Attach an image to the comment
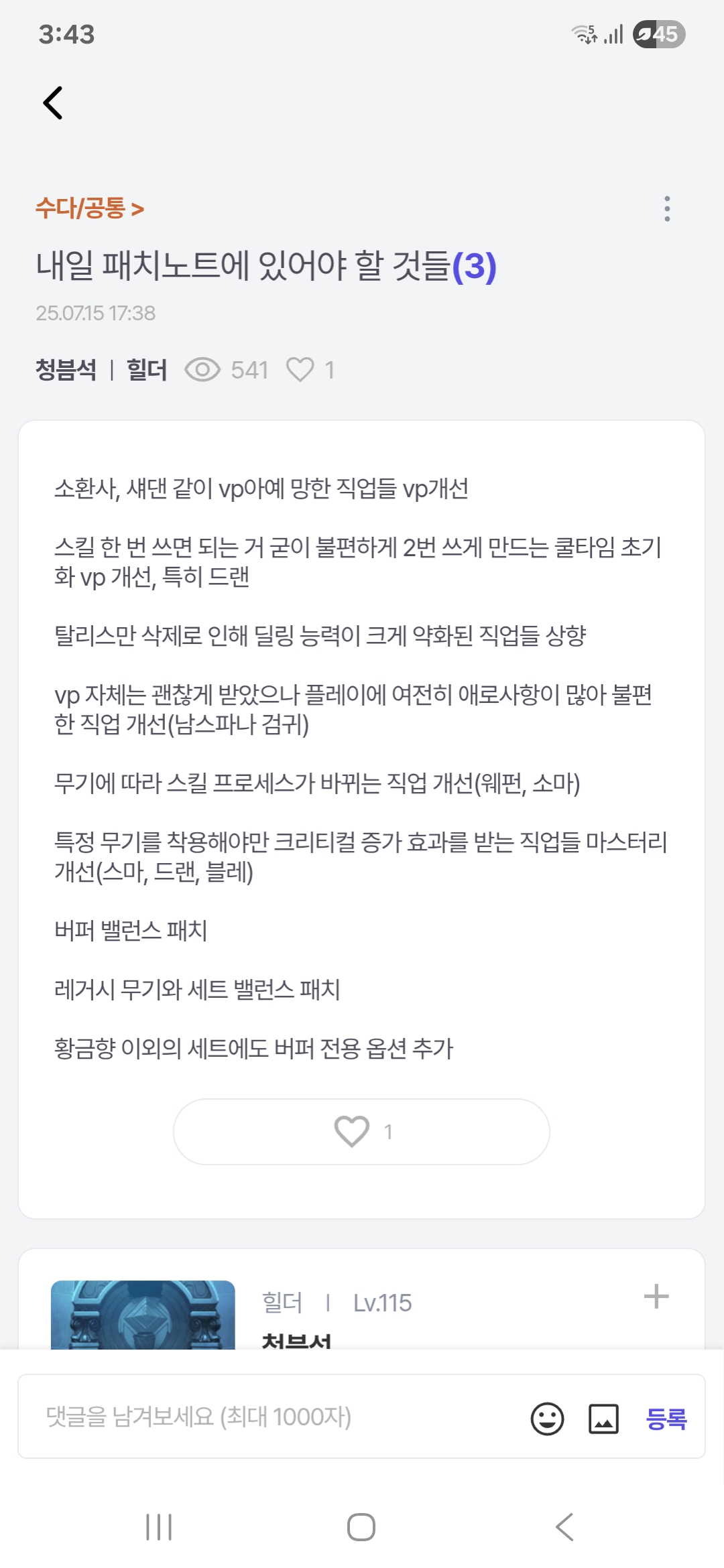This screenshot has height=1568, width=724. (x=603, y=1419)
